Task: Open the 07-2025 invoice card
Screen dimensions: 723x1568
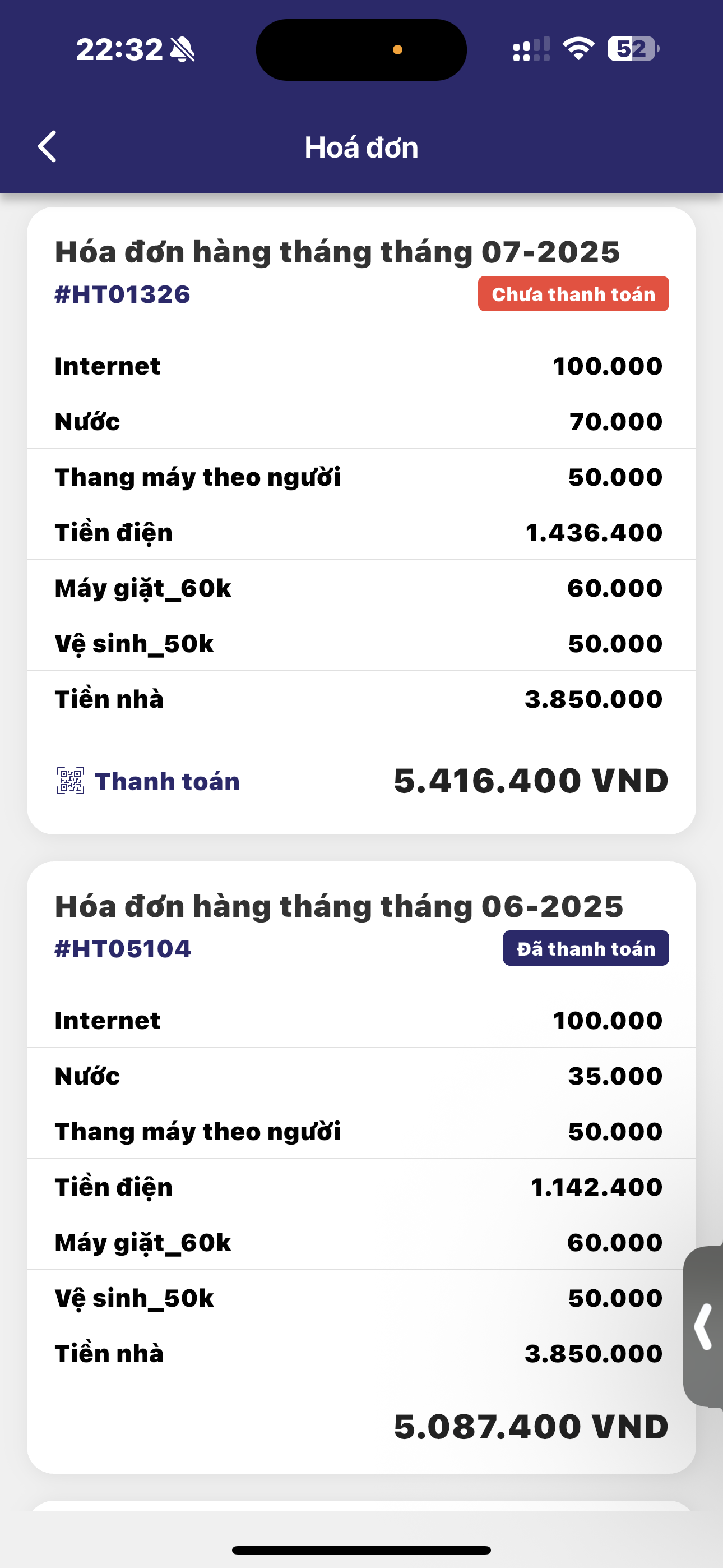Action: point(337,252)
